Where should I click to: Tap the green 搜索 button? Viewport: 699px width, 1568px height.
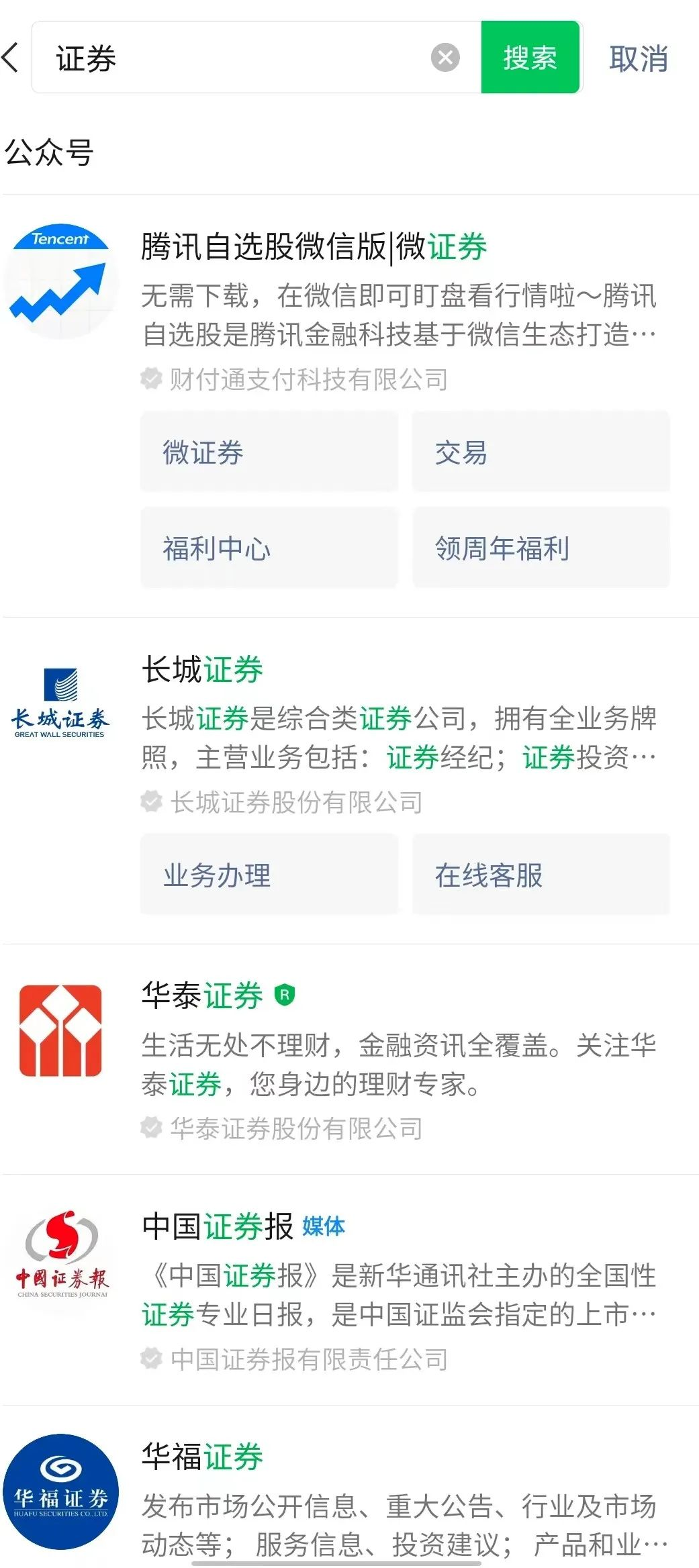(x=530, y=58)
